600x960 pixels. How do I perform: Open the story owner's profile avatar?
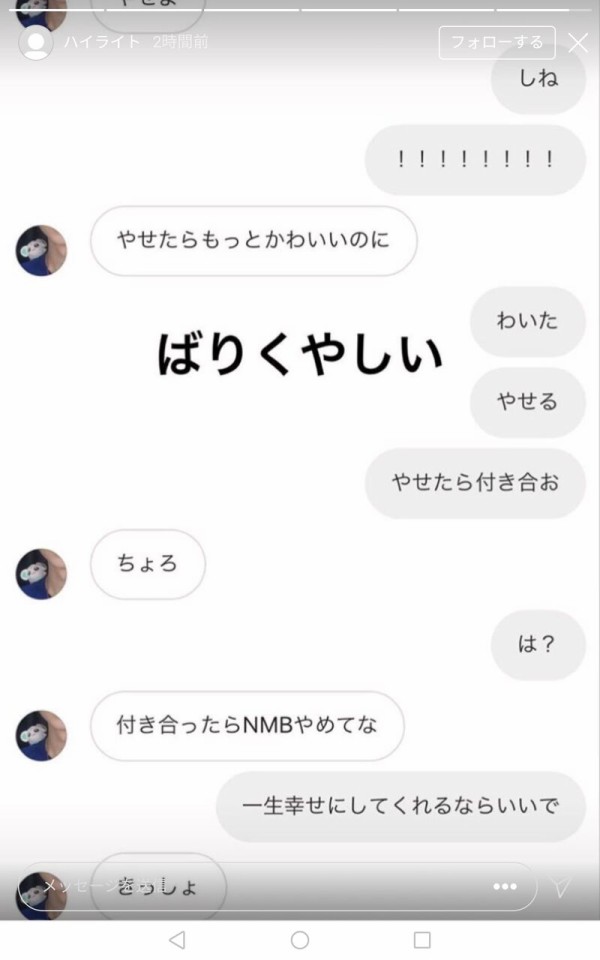point(36,43)
